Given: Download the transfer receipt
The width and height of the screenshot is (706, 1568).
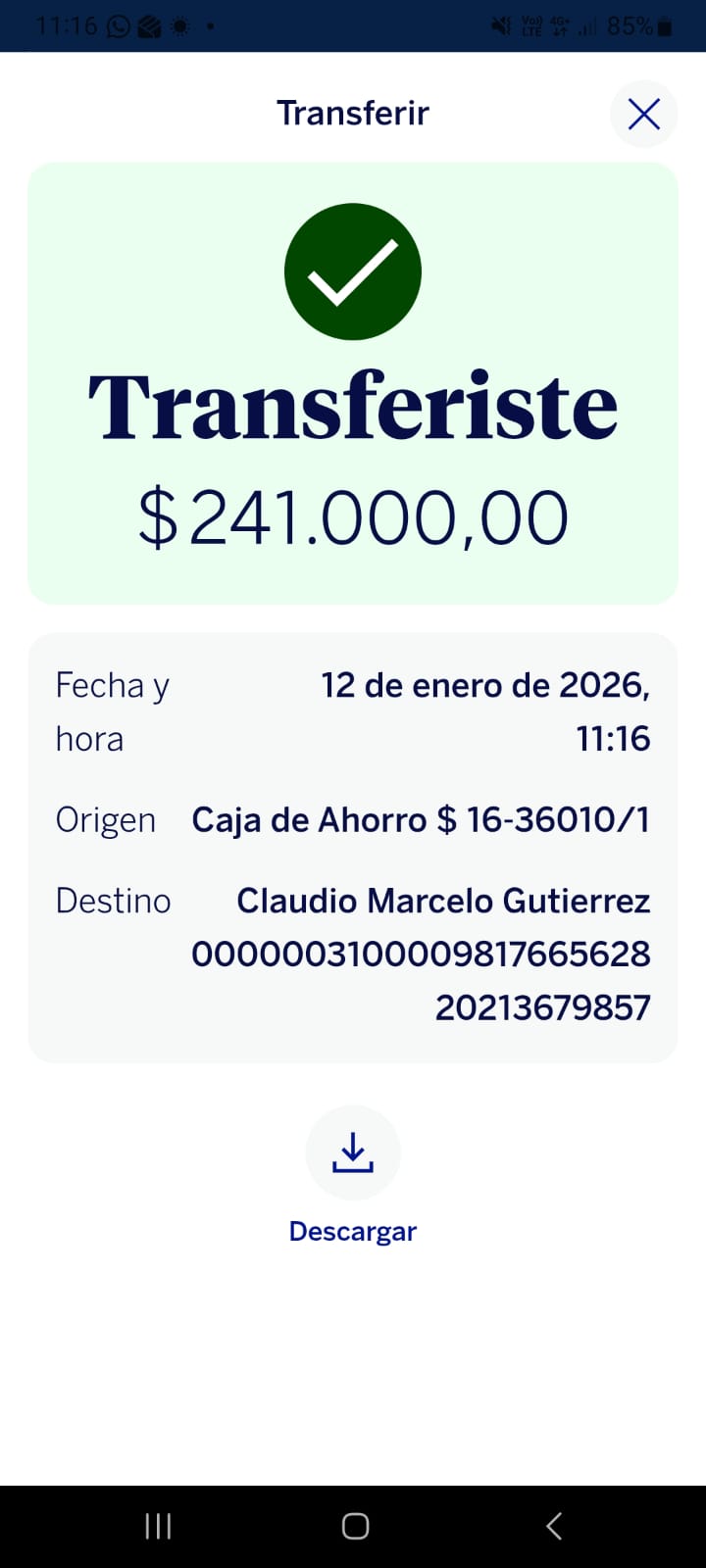Looking at the screenshot, I should pyautogui.click(x=353, y=1153).
